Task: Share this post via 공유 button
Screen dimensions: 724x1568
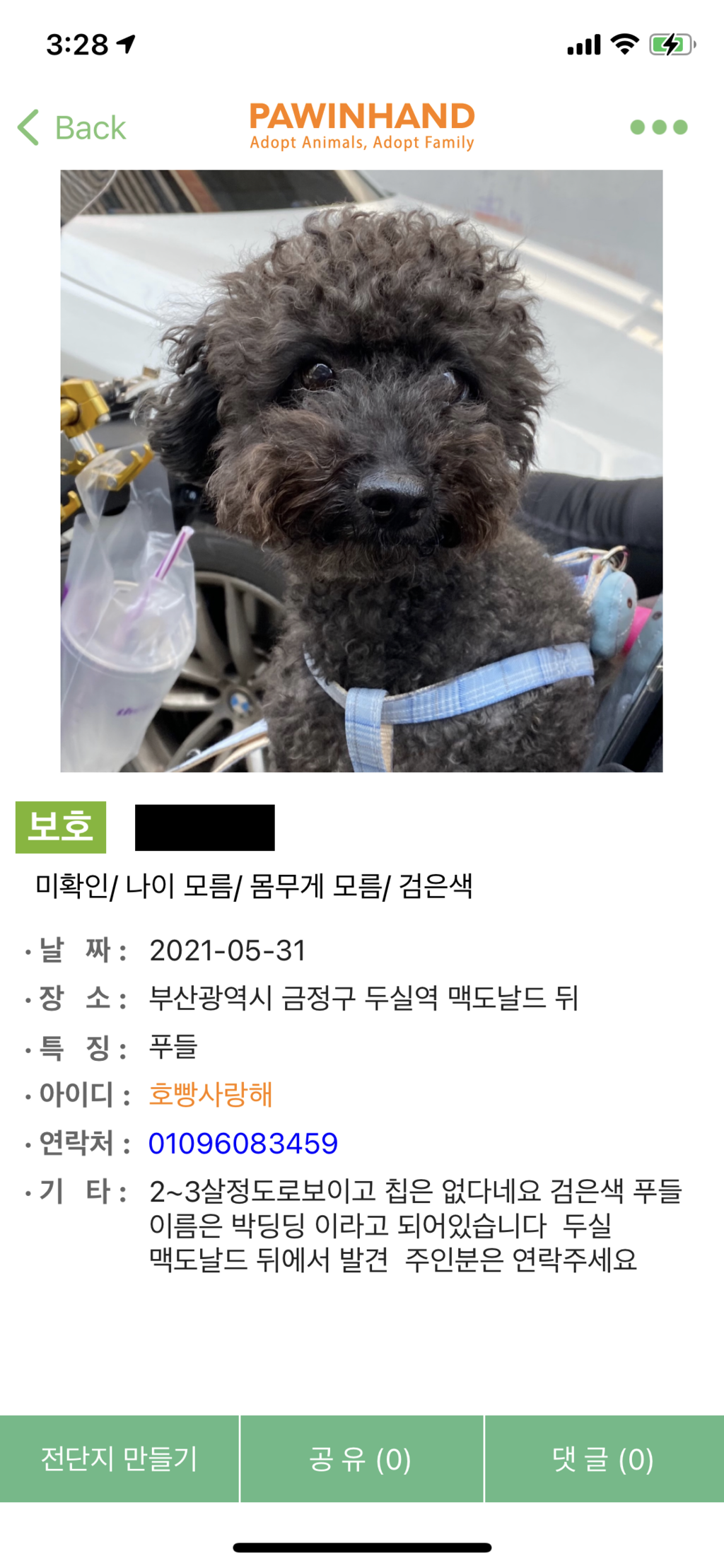Action: (x=361, y=1458)
